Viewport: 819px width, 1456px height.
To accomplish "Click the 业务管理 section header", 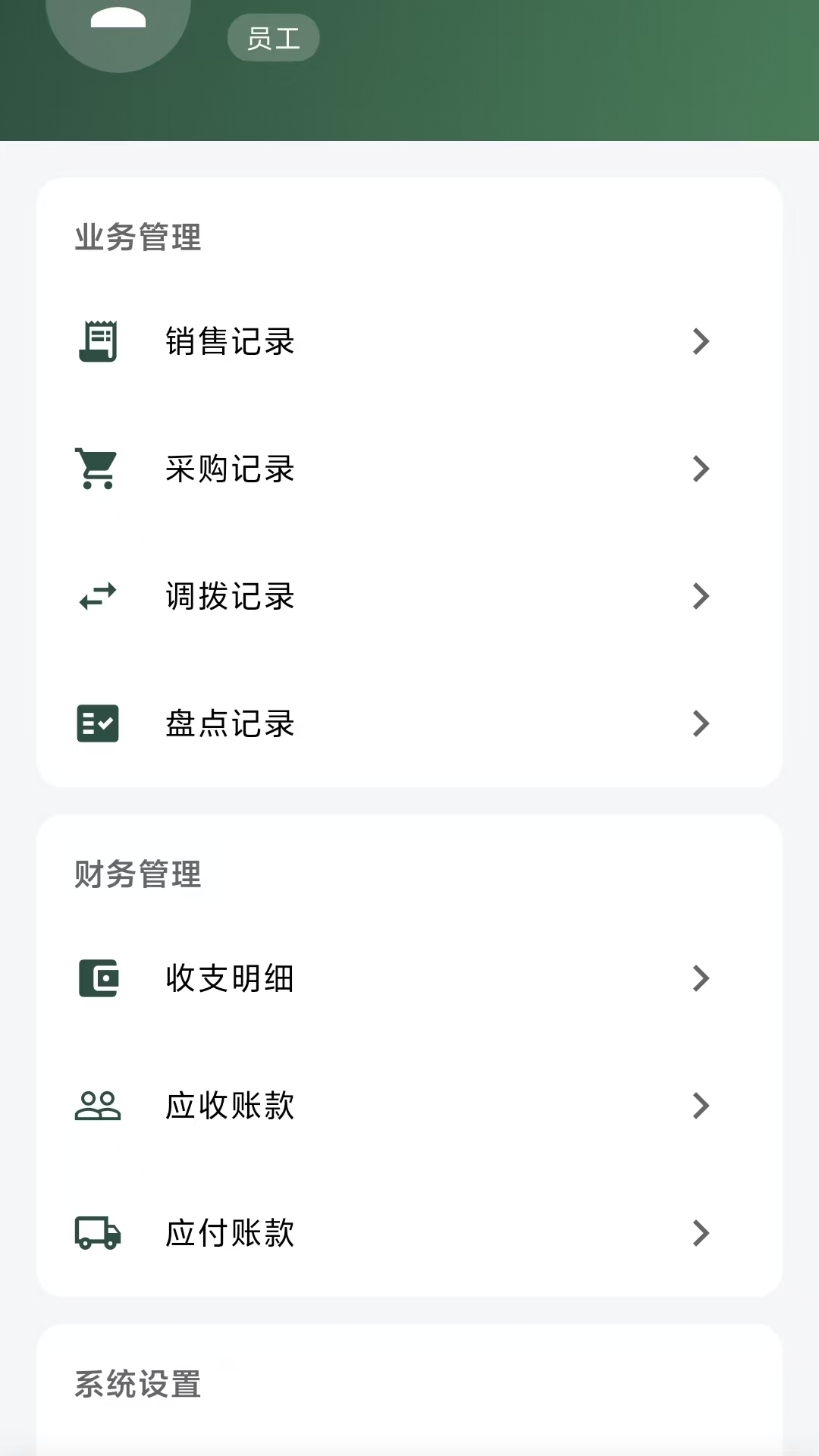I will tap(138, 235).
